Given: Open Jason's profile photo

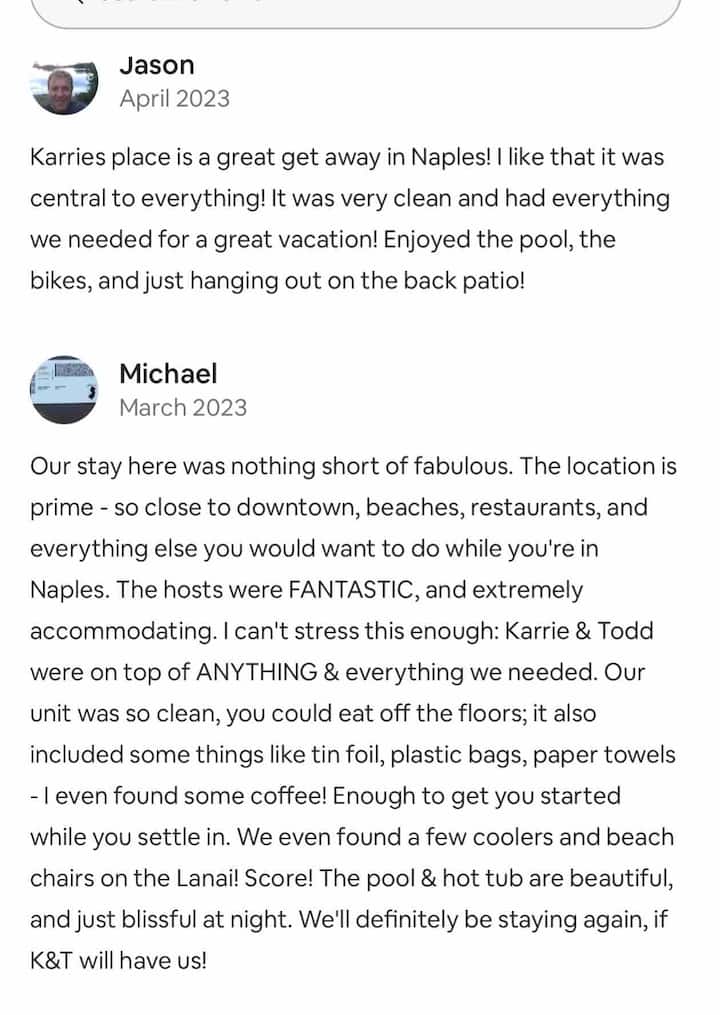Looking at the screenshot, I should tap(65, 82).
